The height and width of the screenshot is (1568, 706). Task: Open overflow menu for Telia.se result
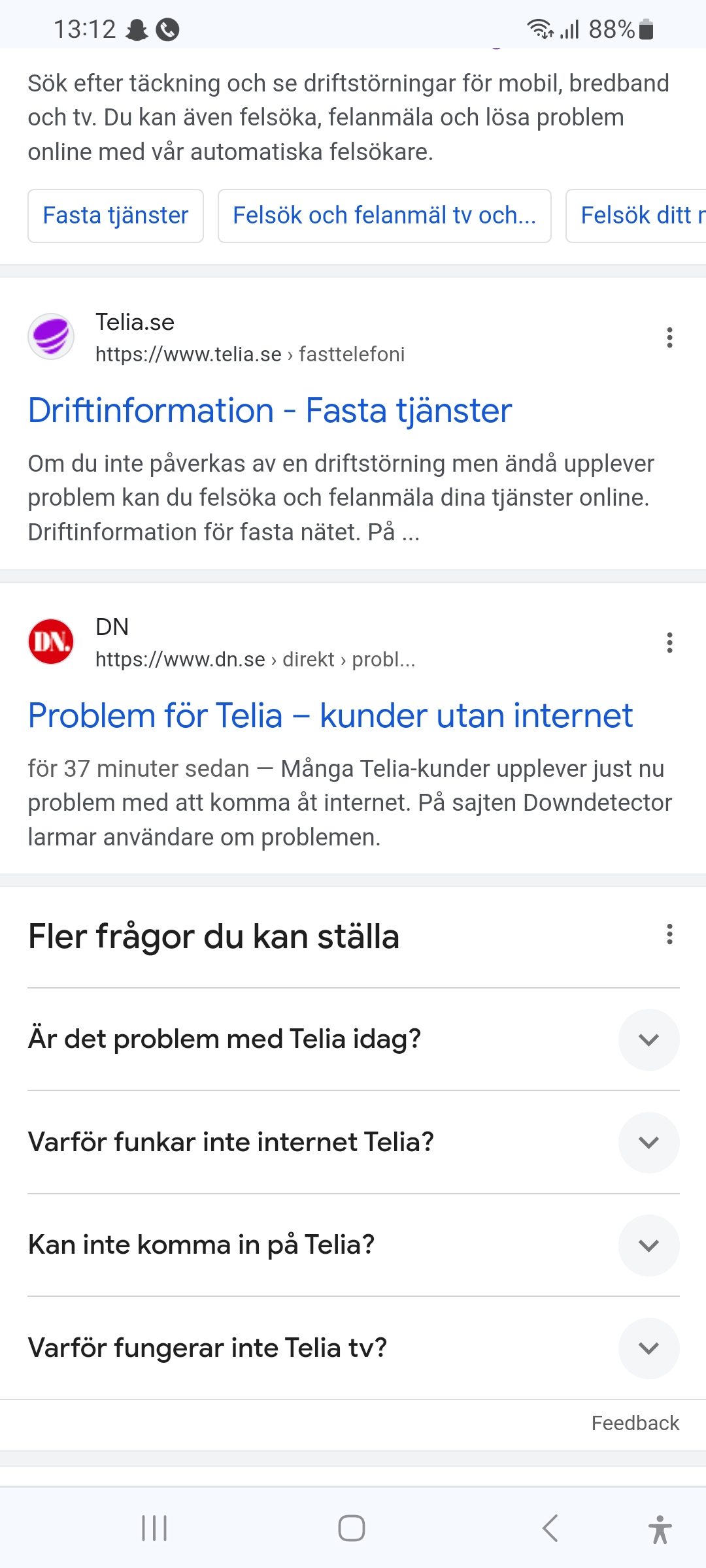click(669, 337)
